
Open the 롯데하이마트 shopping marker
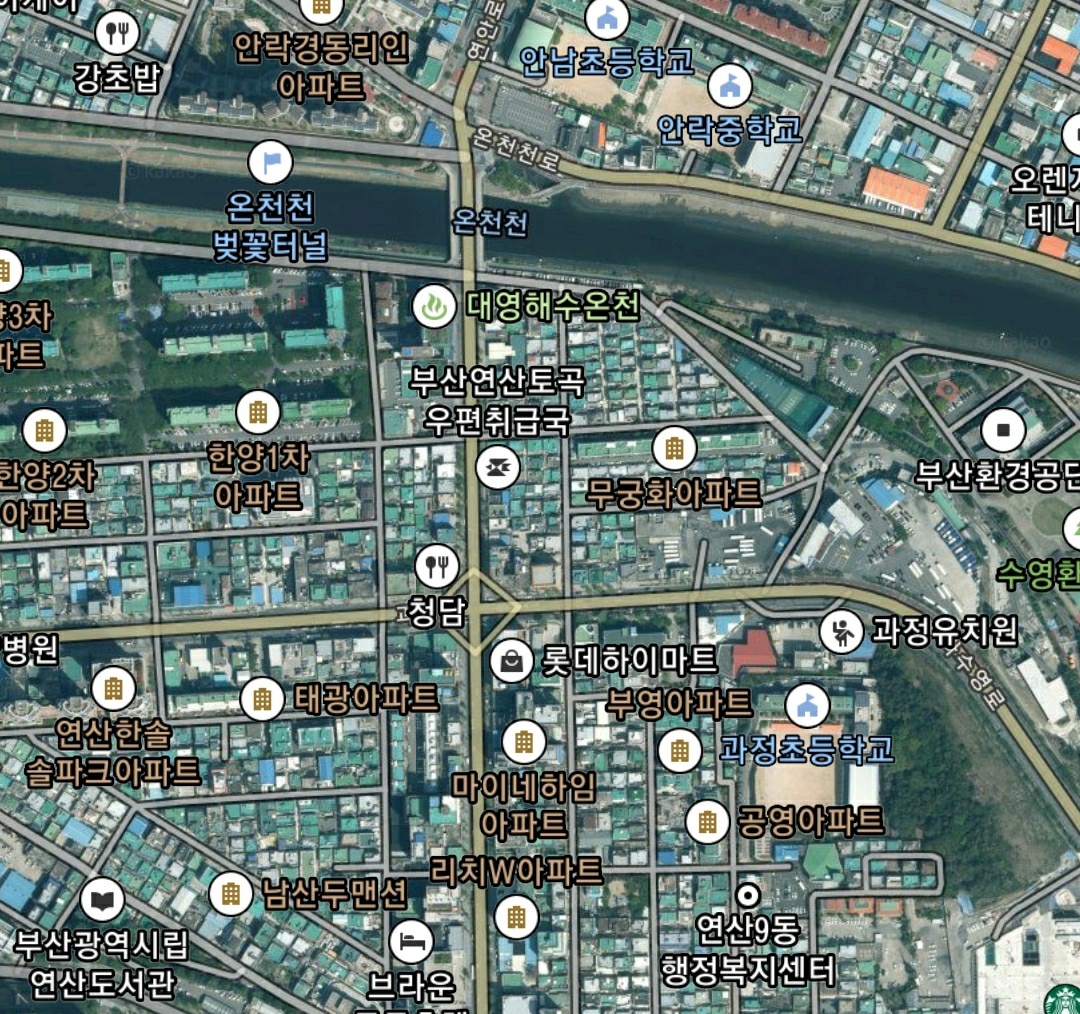(512, 659)
